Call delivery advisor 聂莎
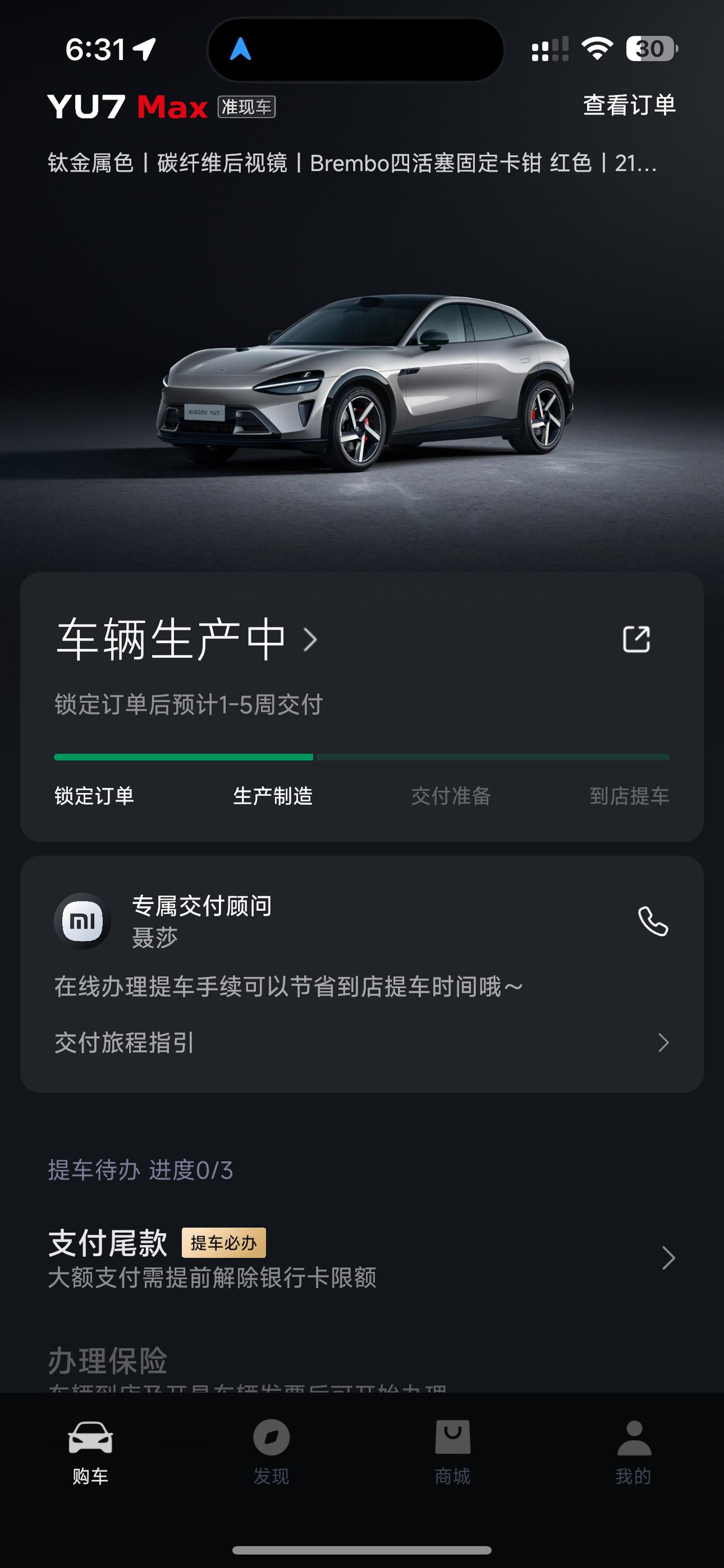 click(x=653, y=921)
